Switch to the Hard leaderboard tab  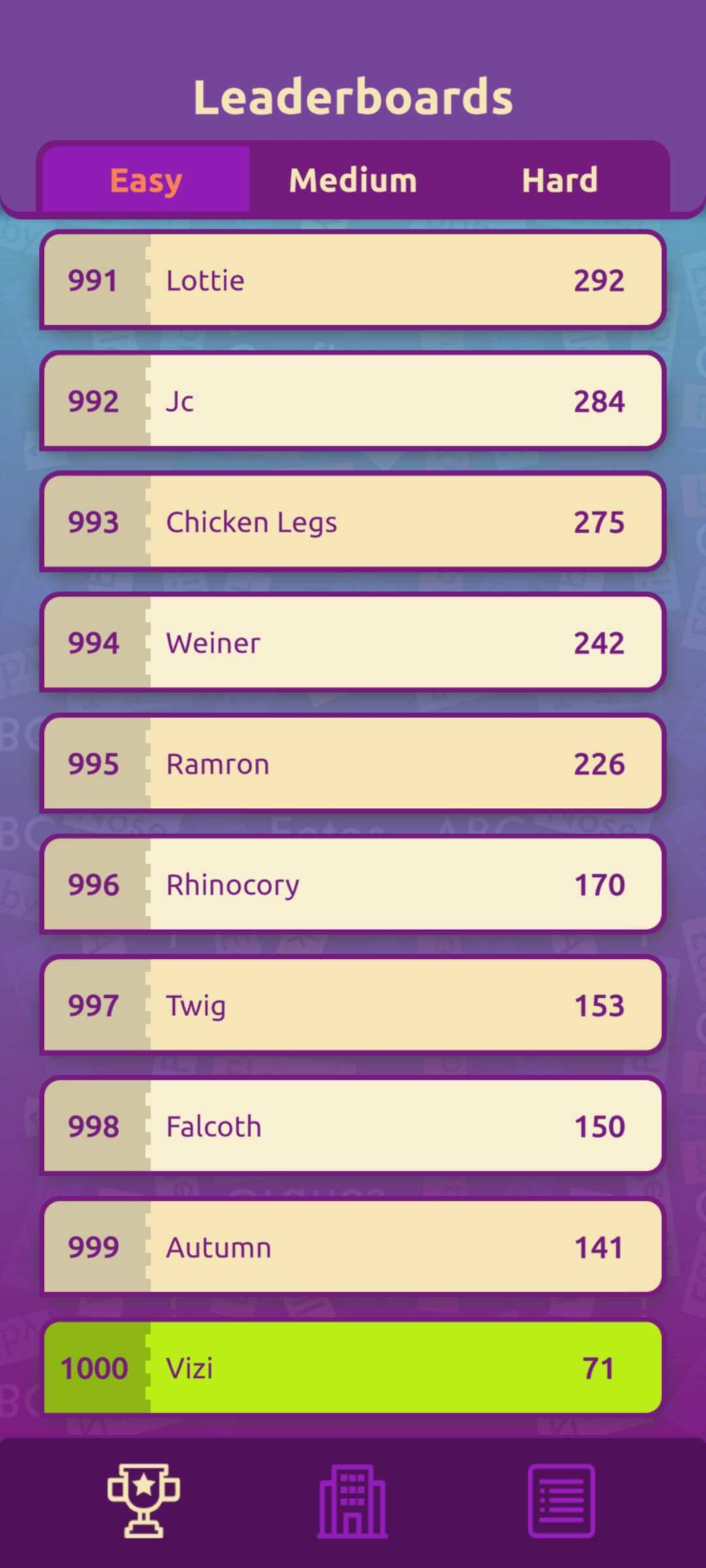559,180
